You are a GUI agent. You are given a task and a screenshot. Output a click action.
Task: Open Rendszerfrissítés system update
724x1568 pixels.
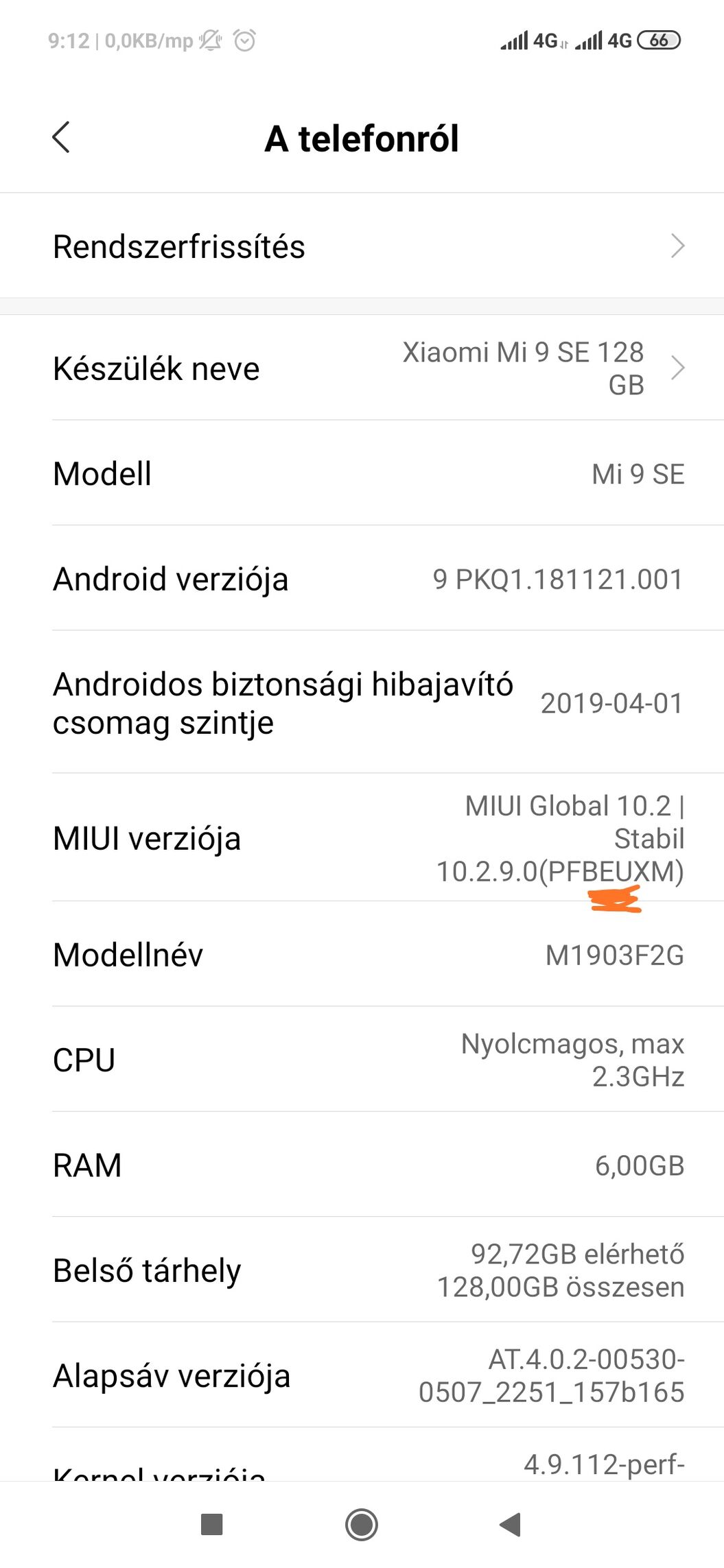pyautogui.click(x=362, y=246)
